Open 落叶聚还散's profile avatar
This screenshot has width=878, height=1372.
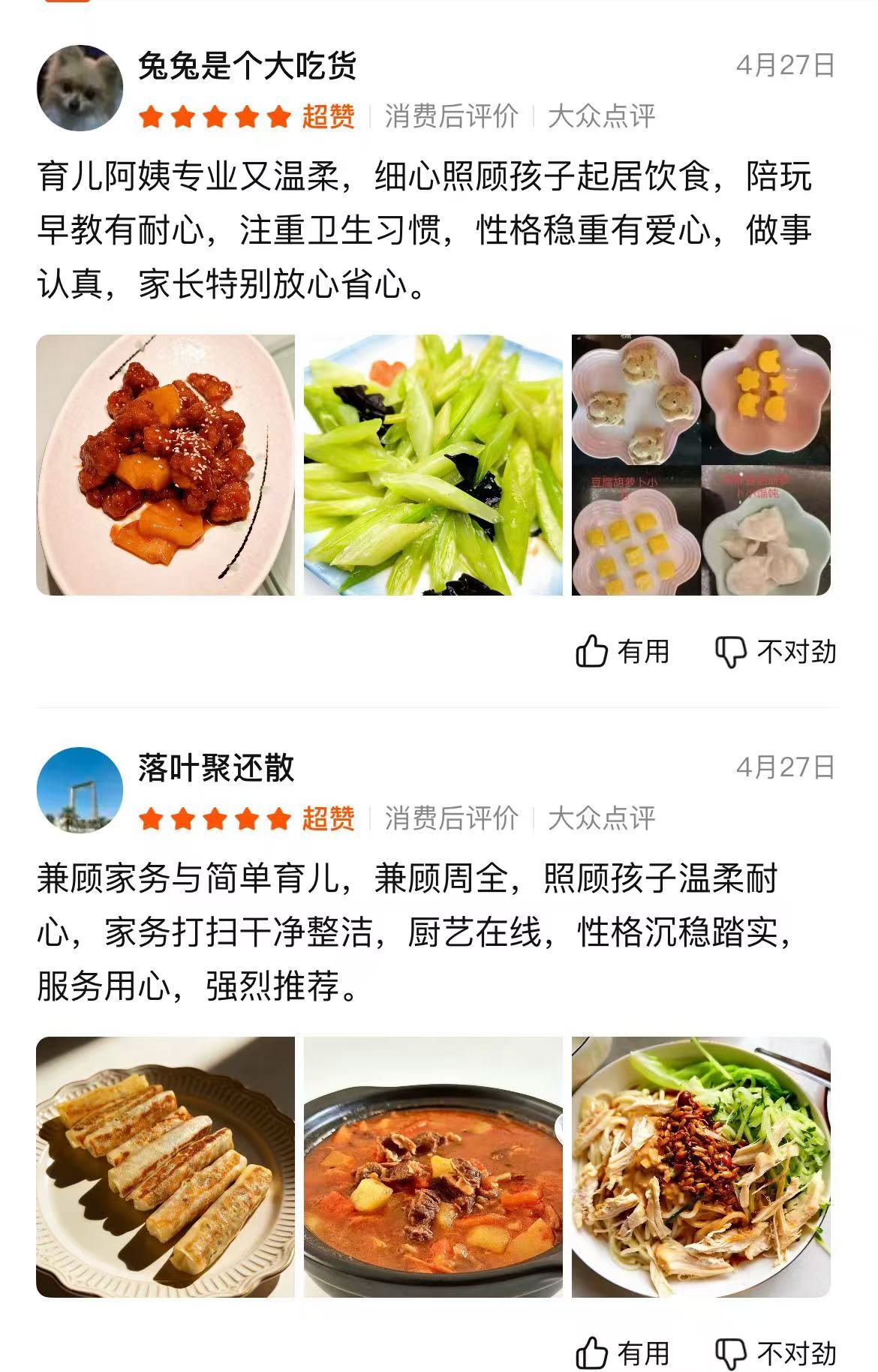coord(80,791)
